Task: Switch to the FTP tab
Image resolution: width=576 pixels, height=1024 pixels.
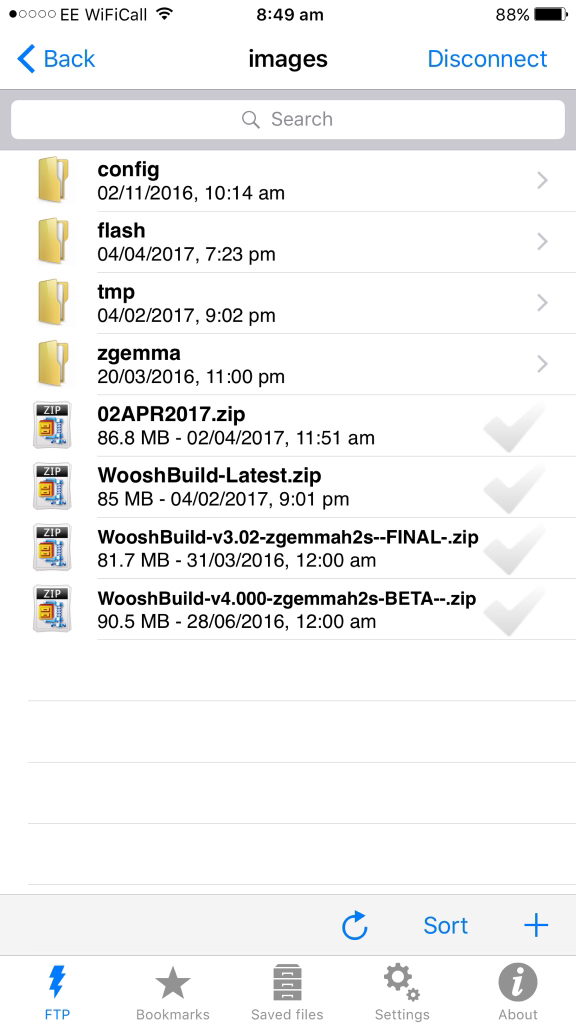Action: point(57,992)
